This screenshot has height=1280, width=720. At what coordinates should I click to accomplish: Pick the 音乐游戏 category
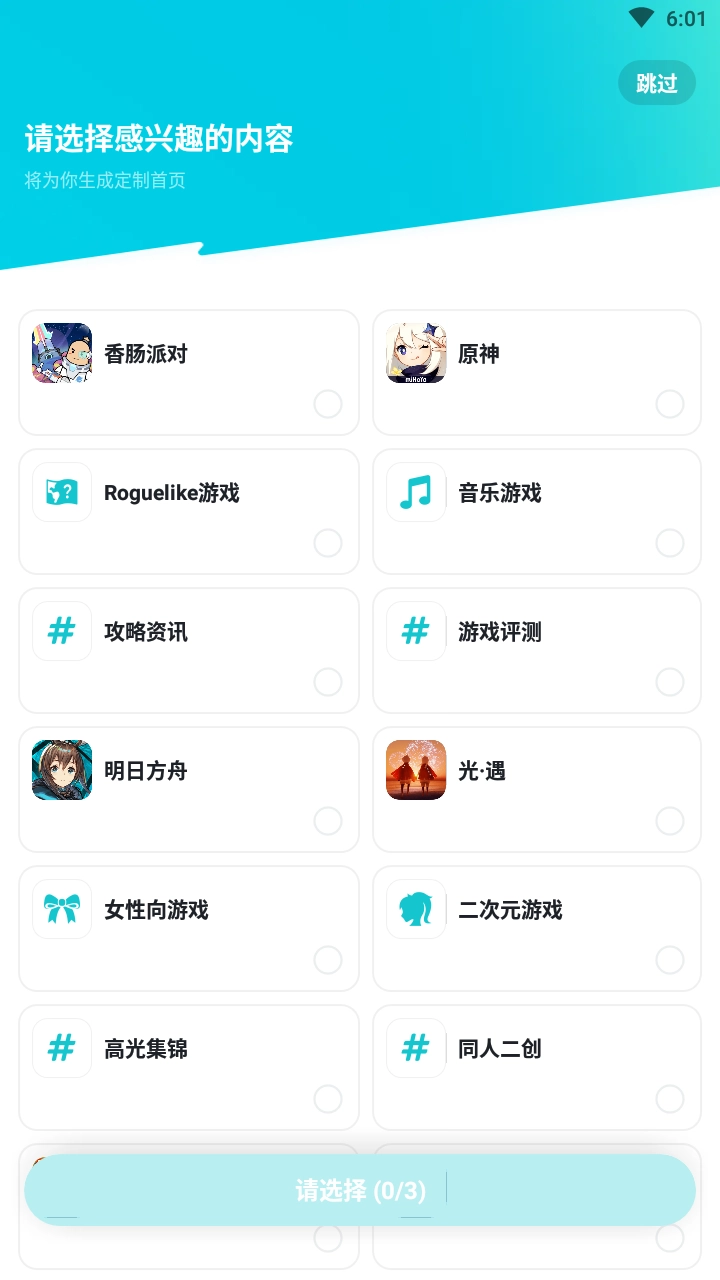537,512
